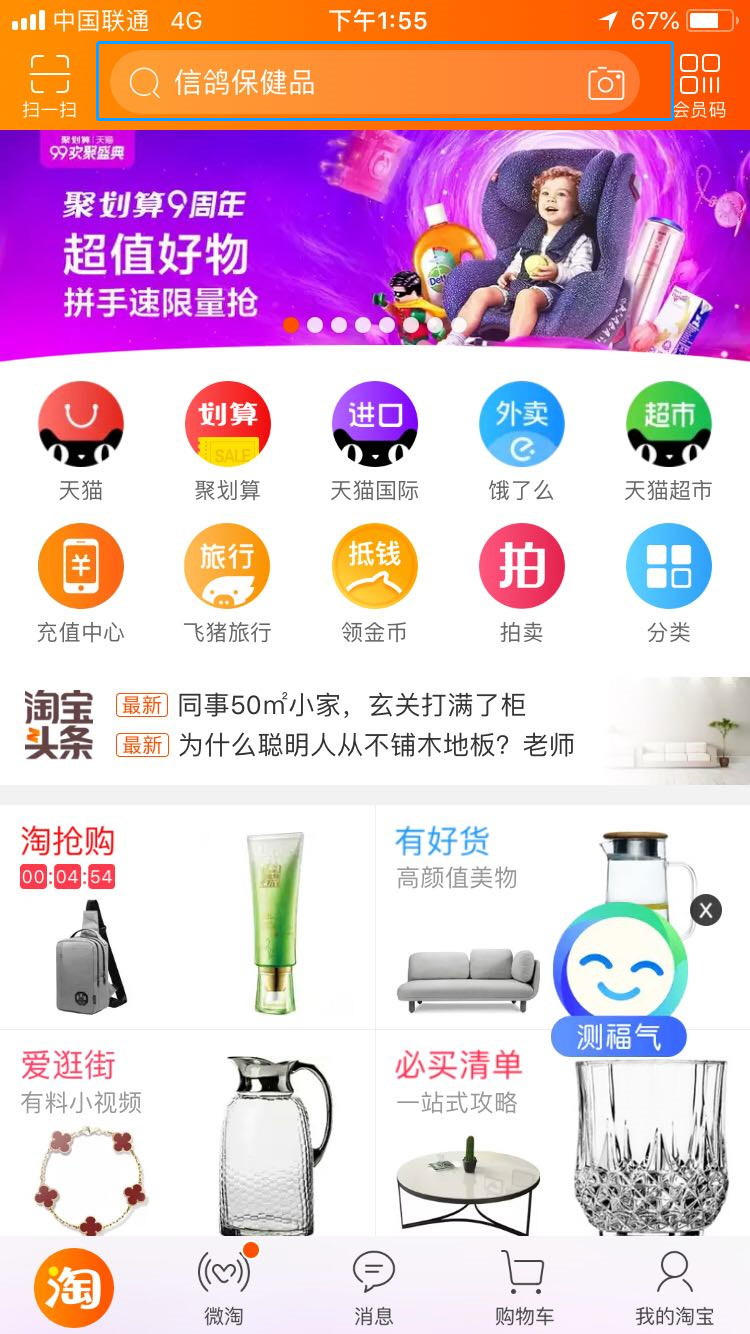Dismiss the 测福气 floating widget
The image size is (750, 1334).
(x=706, y=909)
